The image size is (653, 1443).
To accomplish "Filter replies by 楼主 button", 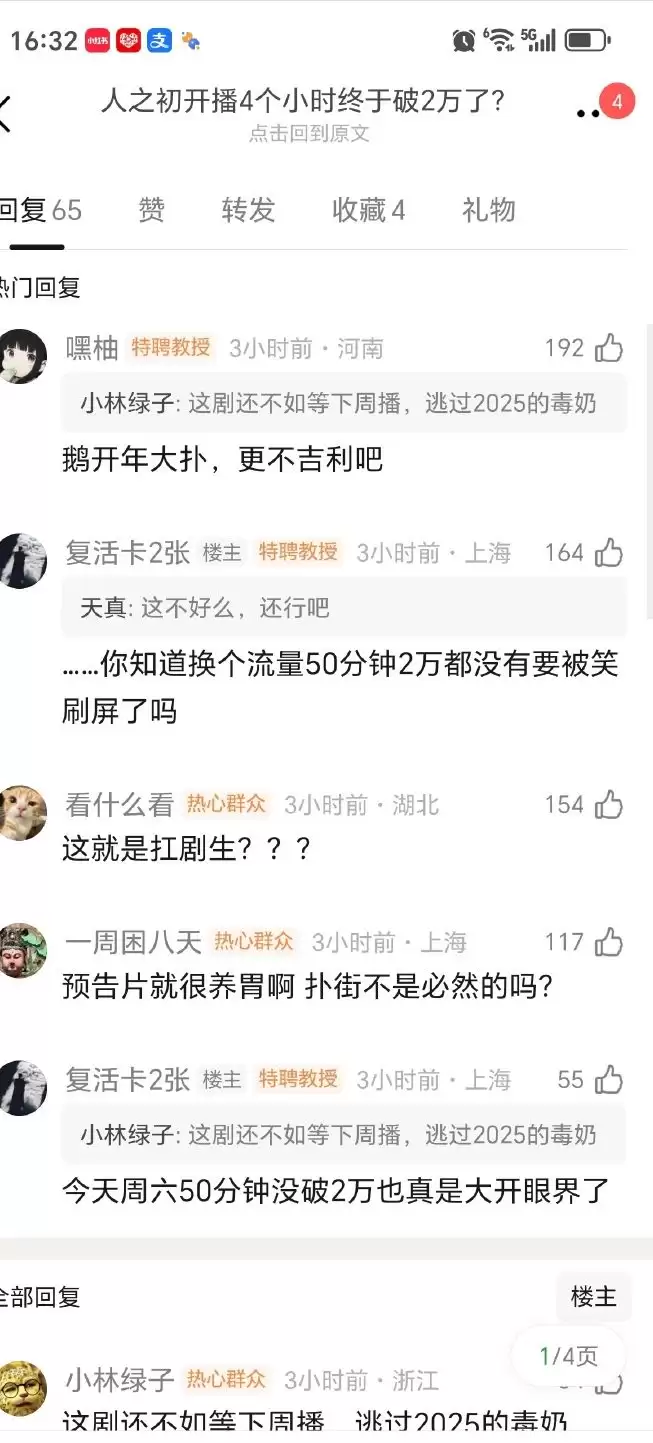I will (593, 1297).
